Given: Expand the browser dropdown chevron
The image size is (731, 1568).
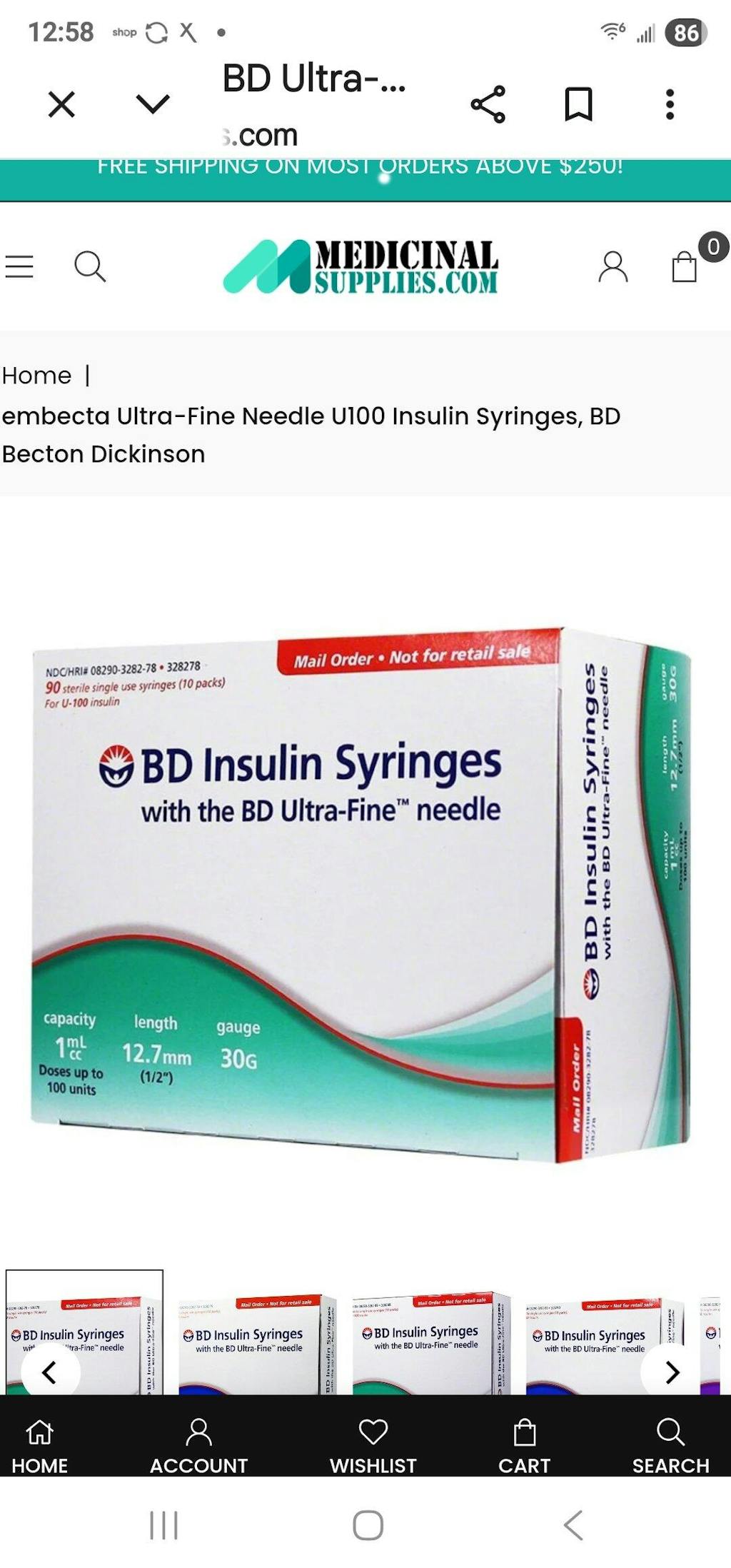Looking at the screenshot, I should point(153,105).
